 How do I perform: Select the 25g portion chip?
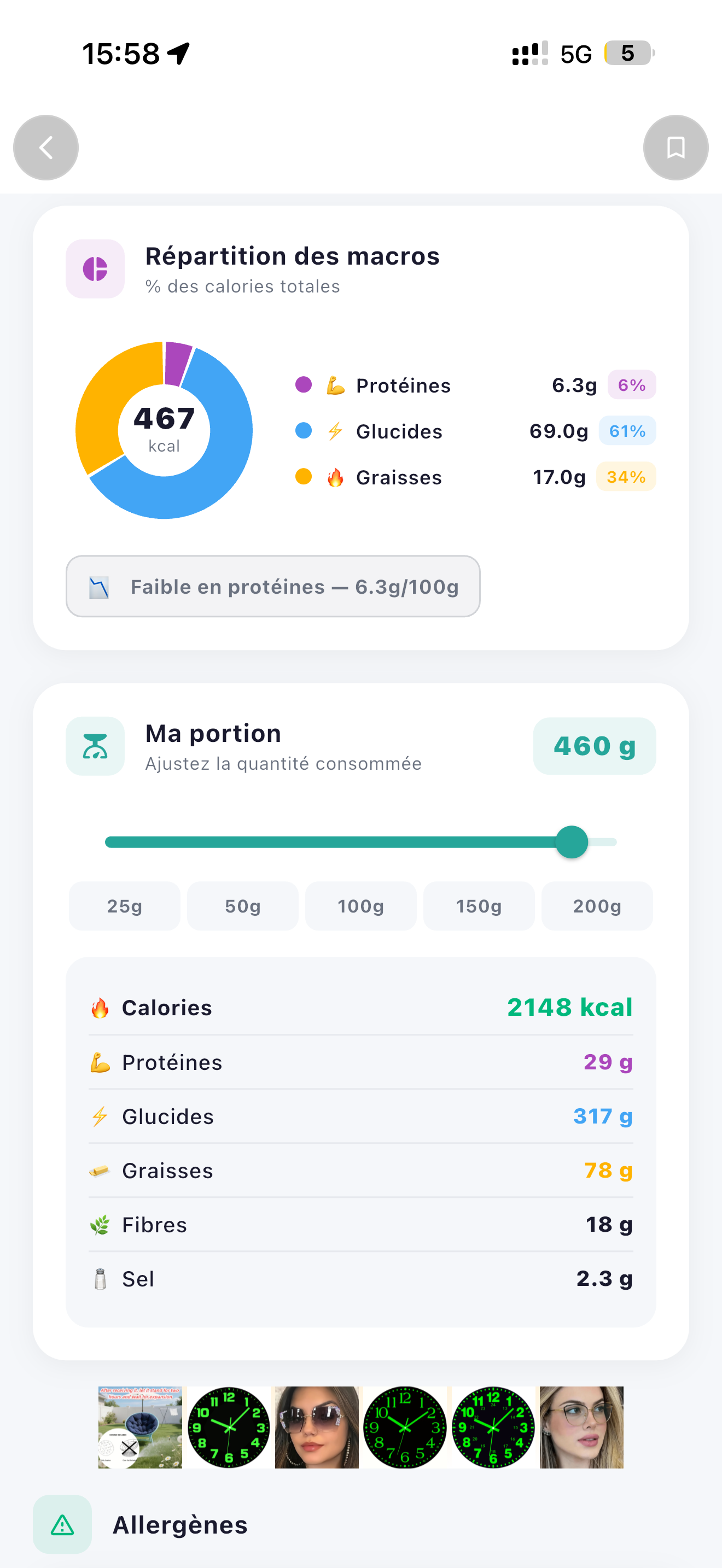pos(124,906)
